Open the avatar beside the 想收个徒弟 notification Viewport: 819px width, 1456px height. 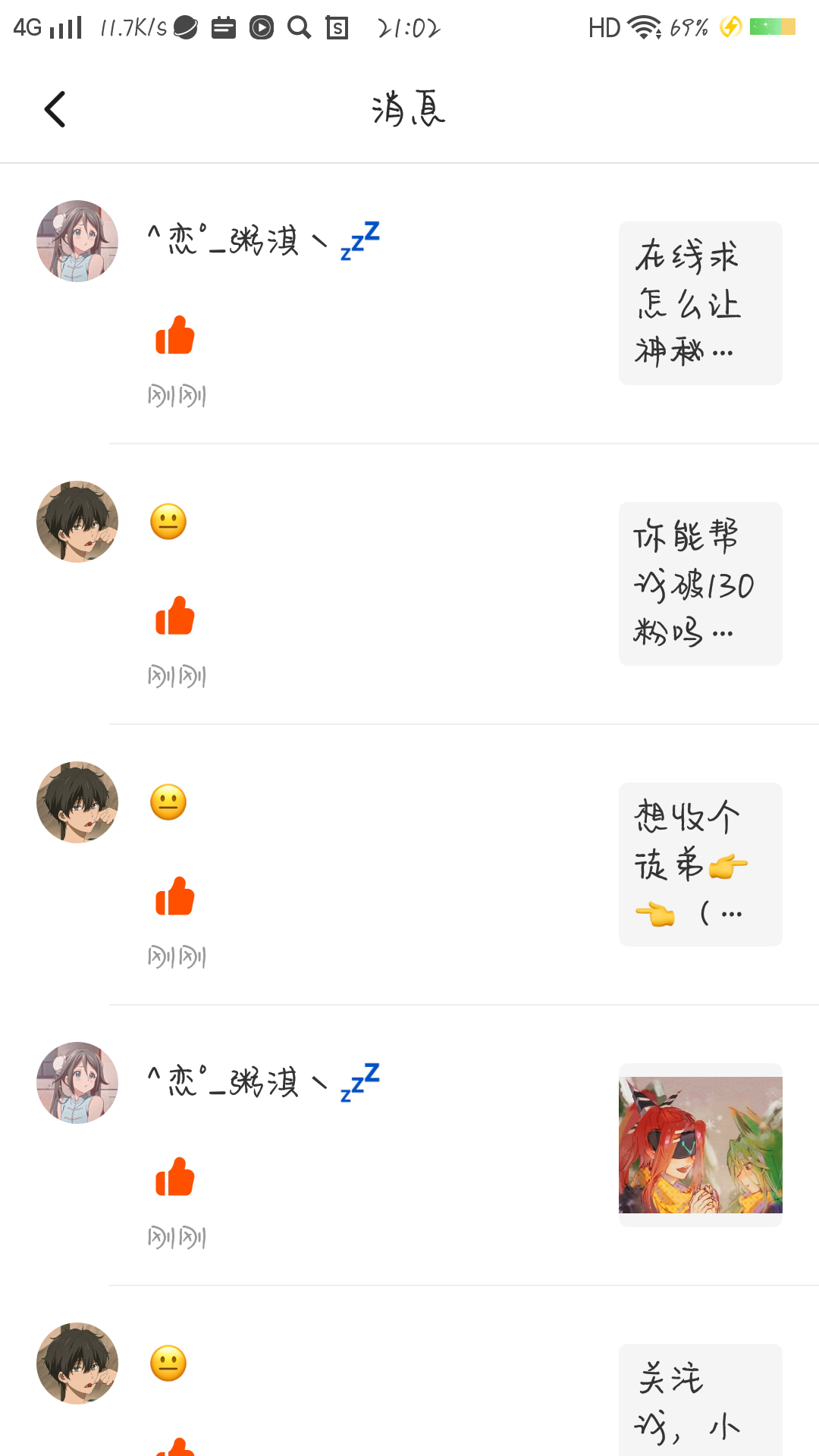(77, 802)
